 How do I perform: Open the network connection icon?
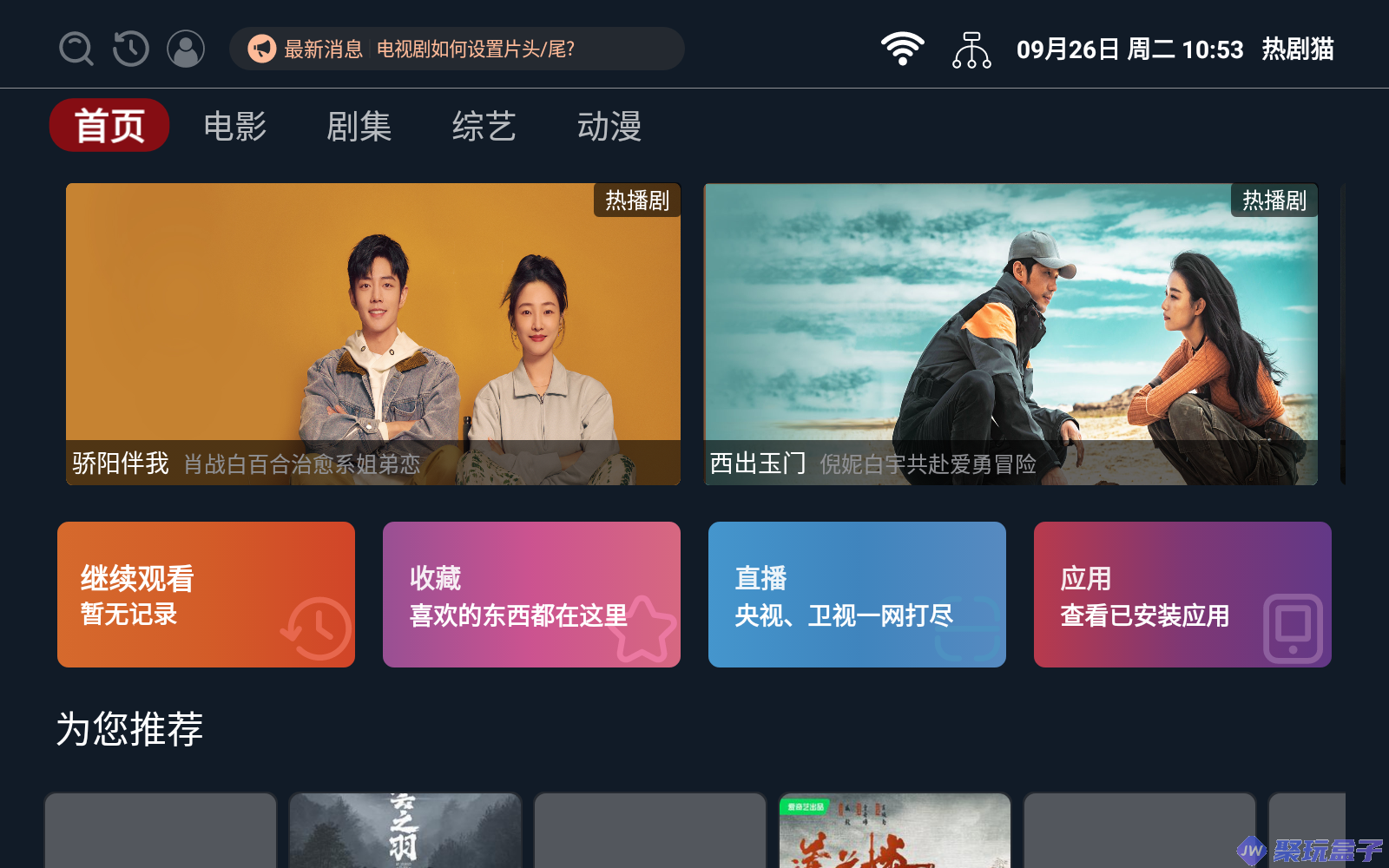pyautogui.click(x=971, y=49)
